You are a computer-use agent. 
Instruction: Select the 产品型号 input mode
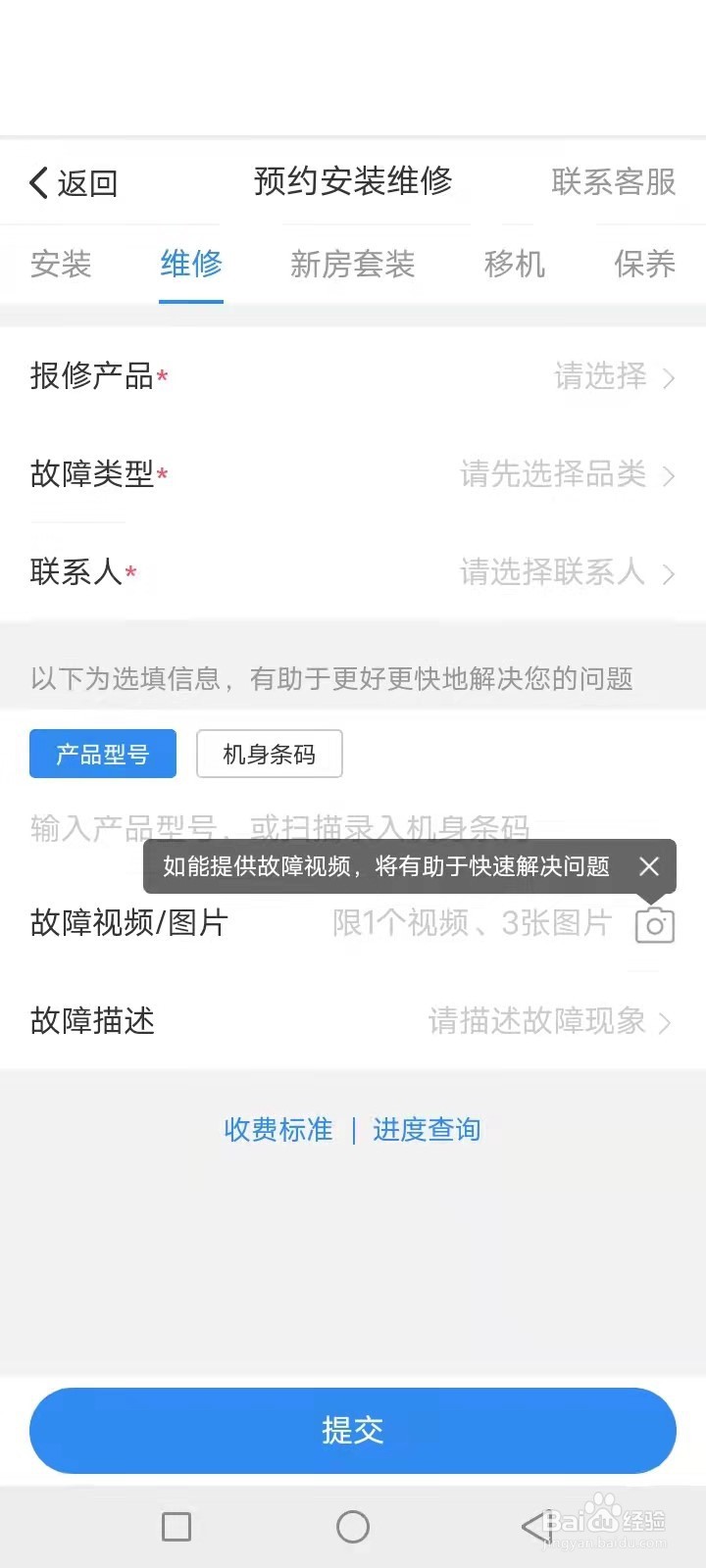tap(102, 754)
